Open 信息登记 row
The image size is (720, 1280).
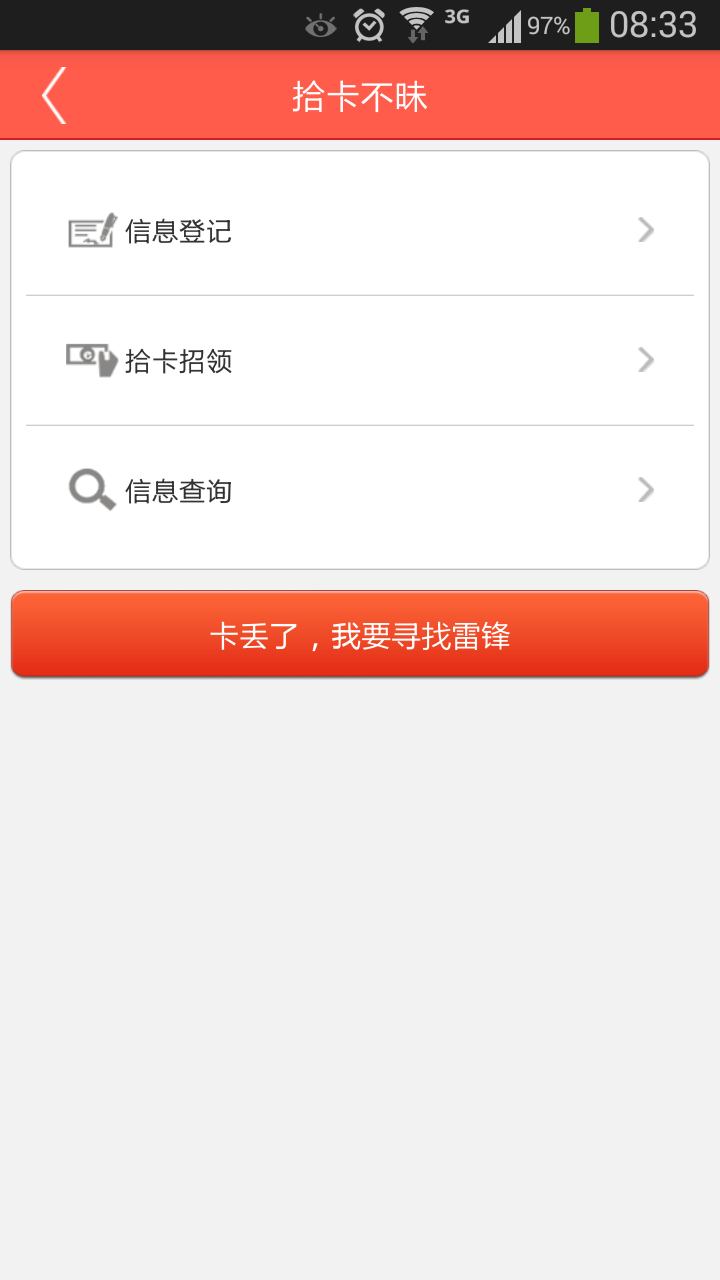[360, 231]
